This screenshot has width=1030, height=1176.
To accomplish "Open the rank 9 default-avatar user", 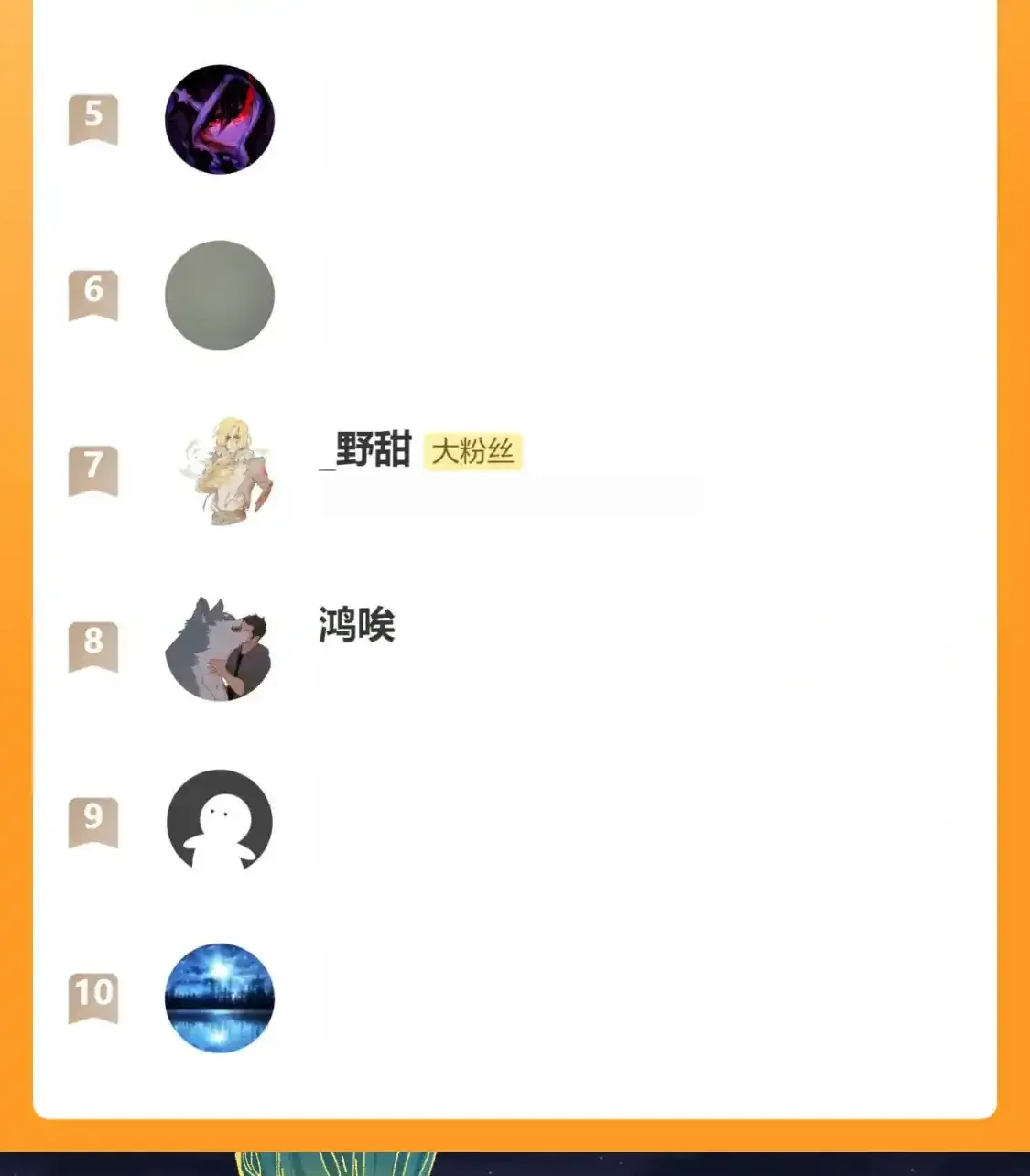I will tap(220, 822).
